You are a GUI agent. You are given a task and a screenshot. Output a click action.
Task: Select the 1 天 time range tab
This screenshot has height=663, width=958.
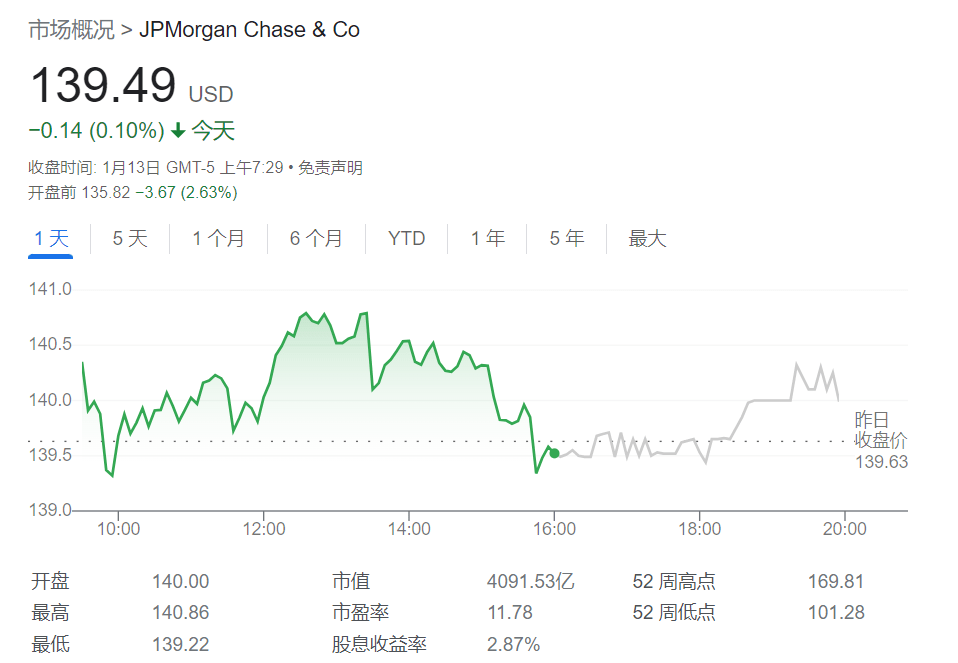pyautogui.click(x=51, y=239)
